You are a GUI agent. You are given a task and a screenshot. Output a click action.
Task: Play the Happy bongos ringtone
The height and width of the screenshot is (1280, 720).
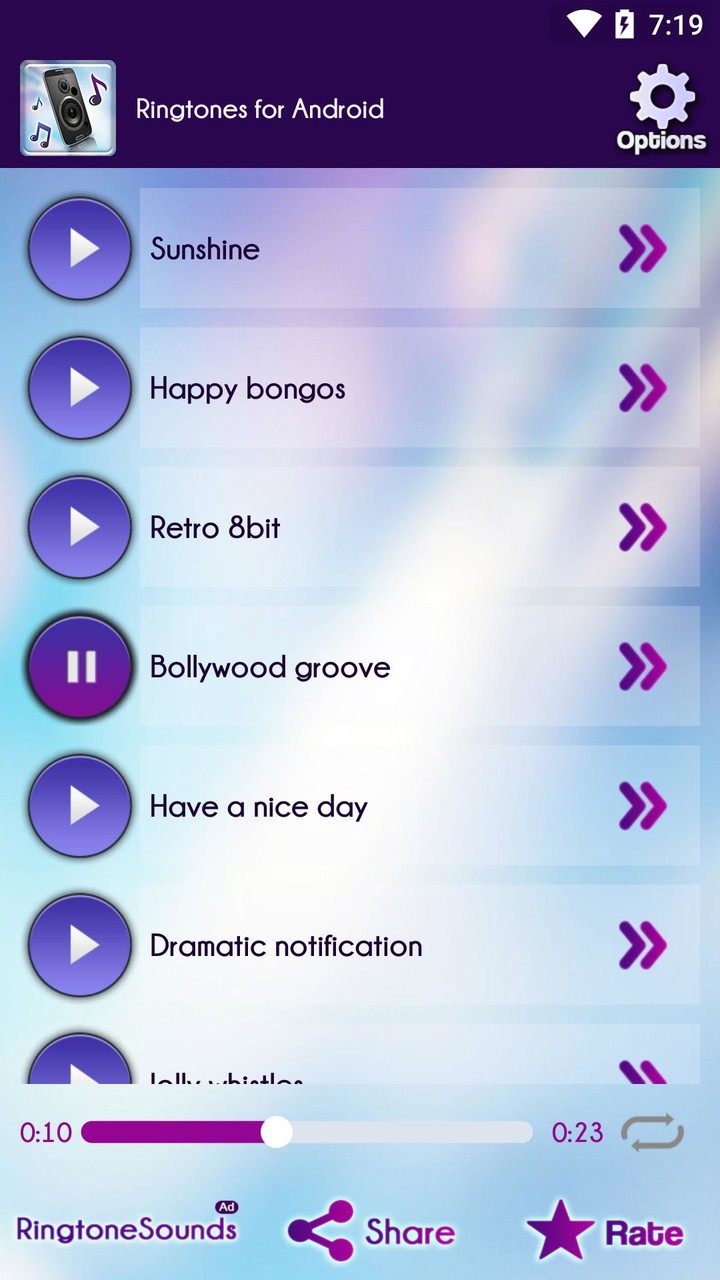[x=80, y=388]
